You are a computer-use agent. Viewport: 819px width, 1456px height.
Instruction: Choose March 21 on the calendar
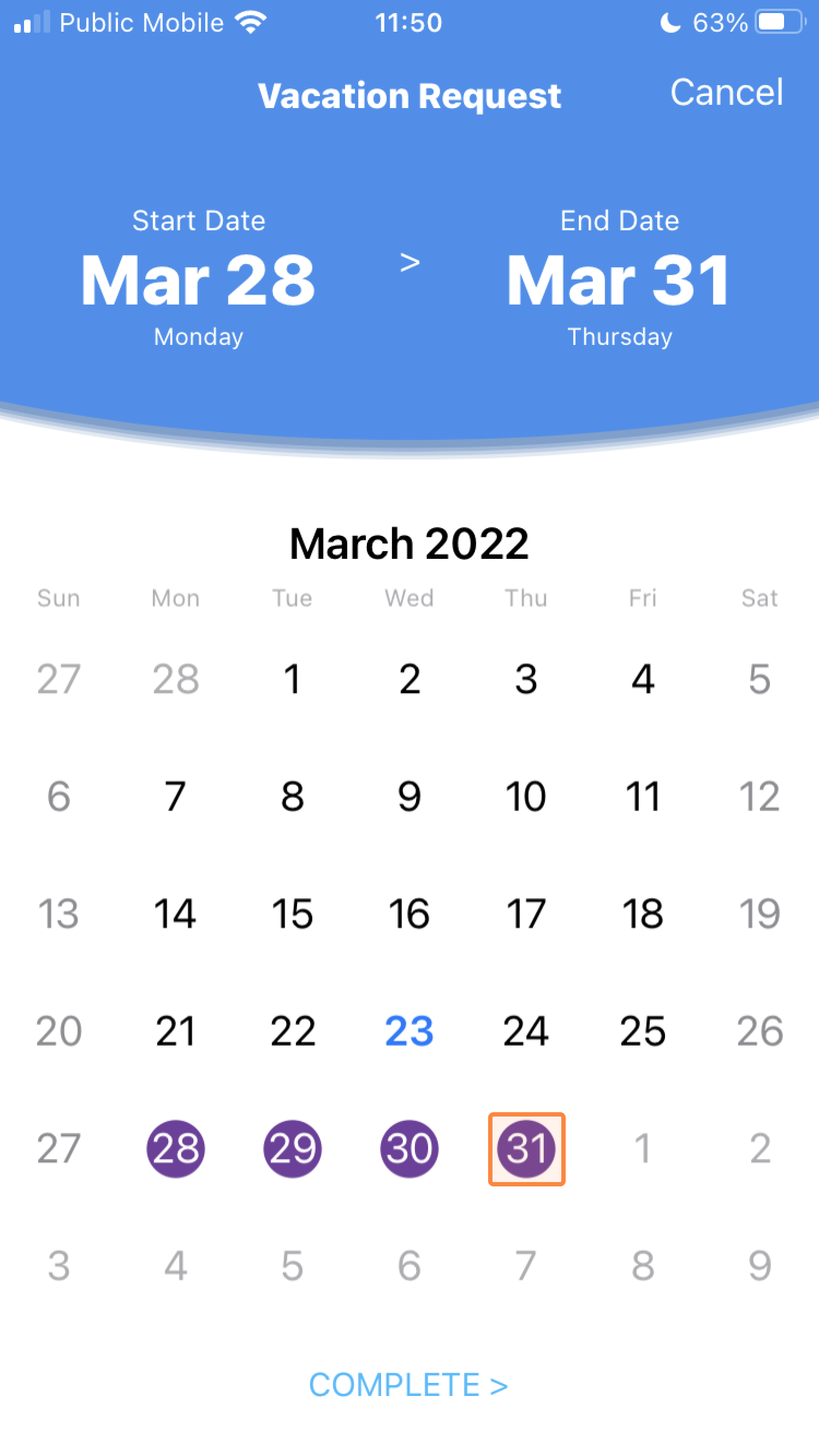[175, 1031]
